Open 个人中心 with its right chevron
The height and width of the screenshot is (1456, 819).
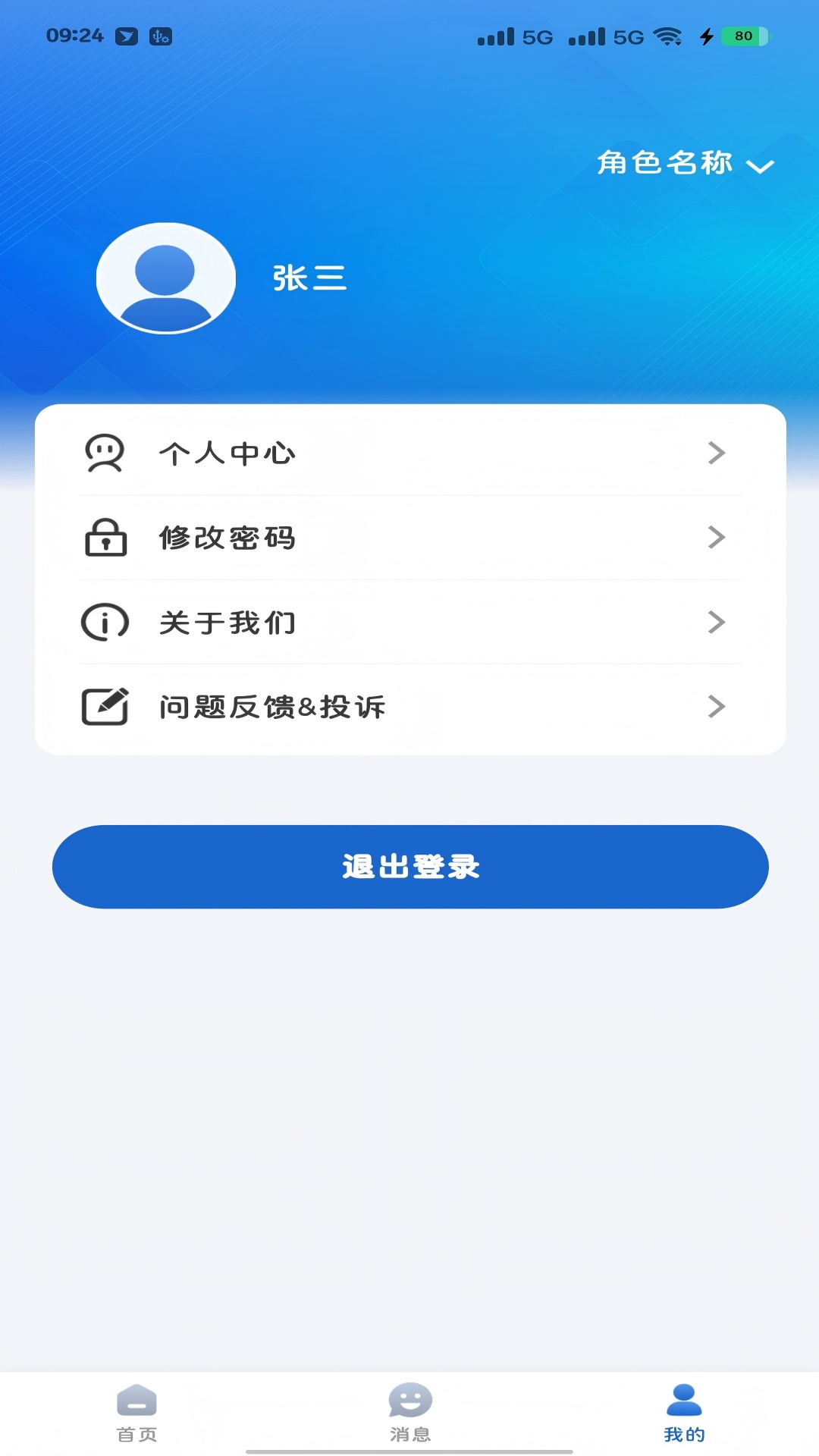tap(716, 453)
